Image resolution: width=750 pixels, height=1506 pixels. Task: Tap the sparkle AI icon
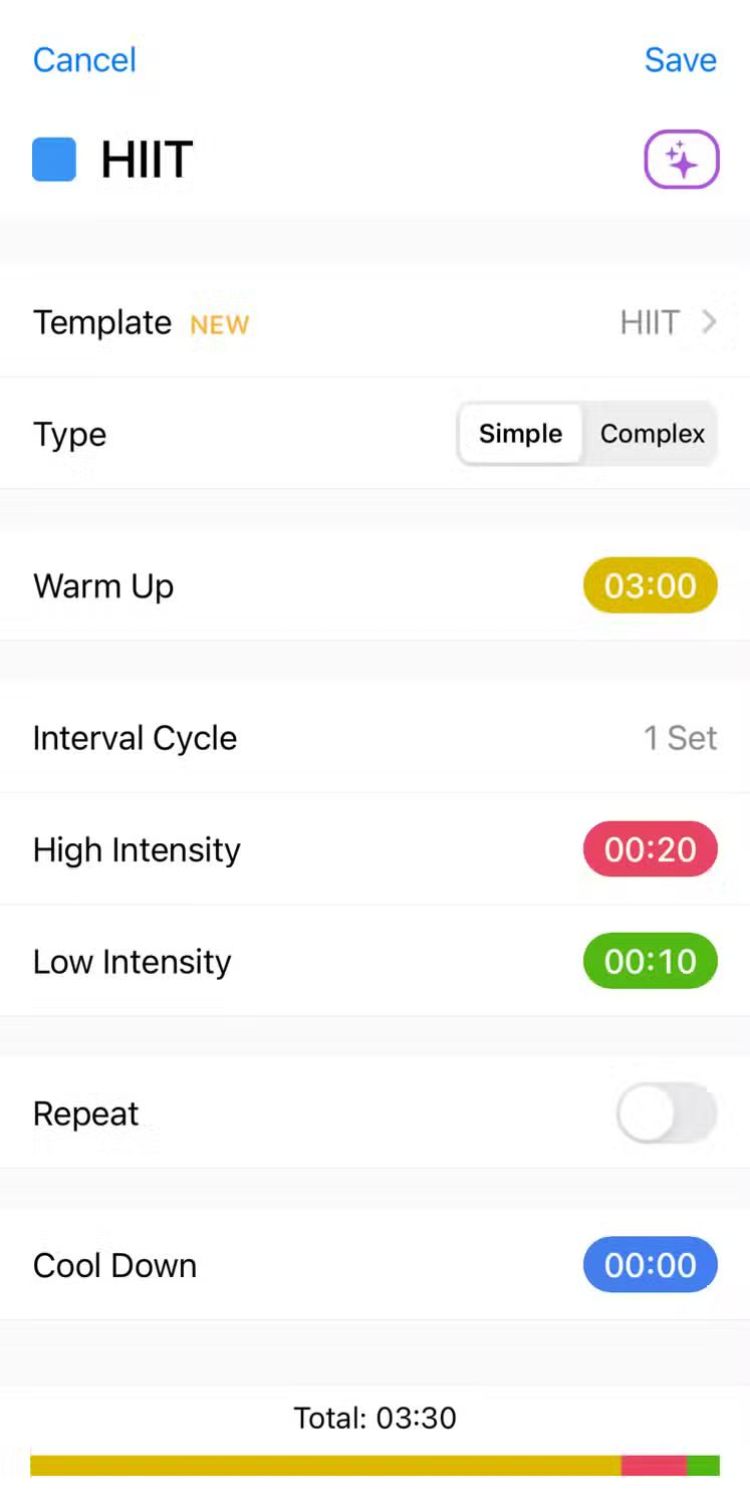click(681, 160)
